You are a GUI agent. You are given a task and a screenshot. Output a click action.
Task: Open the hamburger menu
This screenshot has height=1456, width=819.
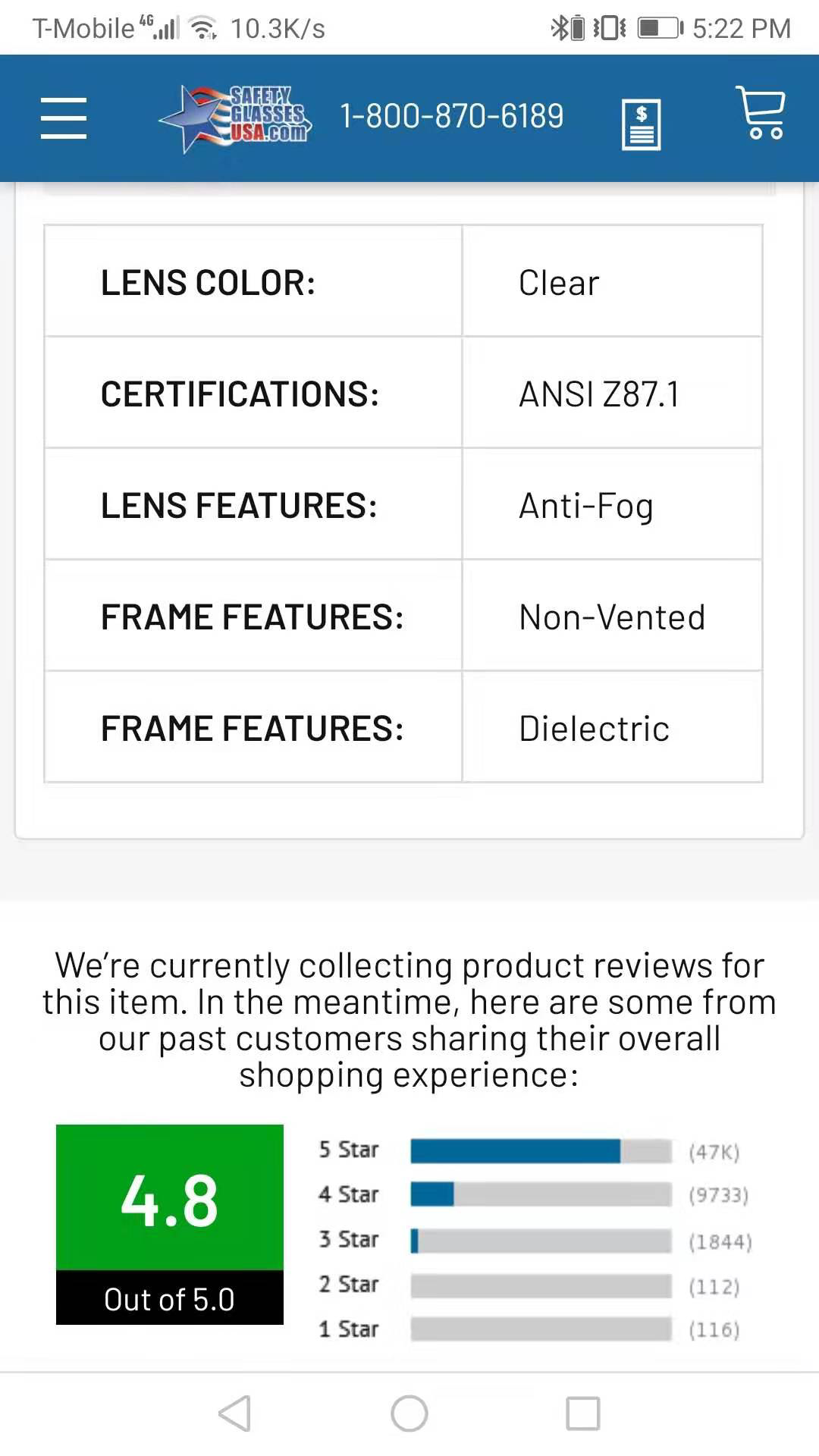coord(64,118)
